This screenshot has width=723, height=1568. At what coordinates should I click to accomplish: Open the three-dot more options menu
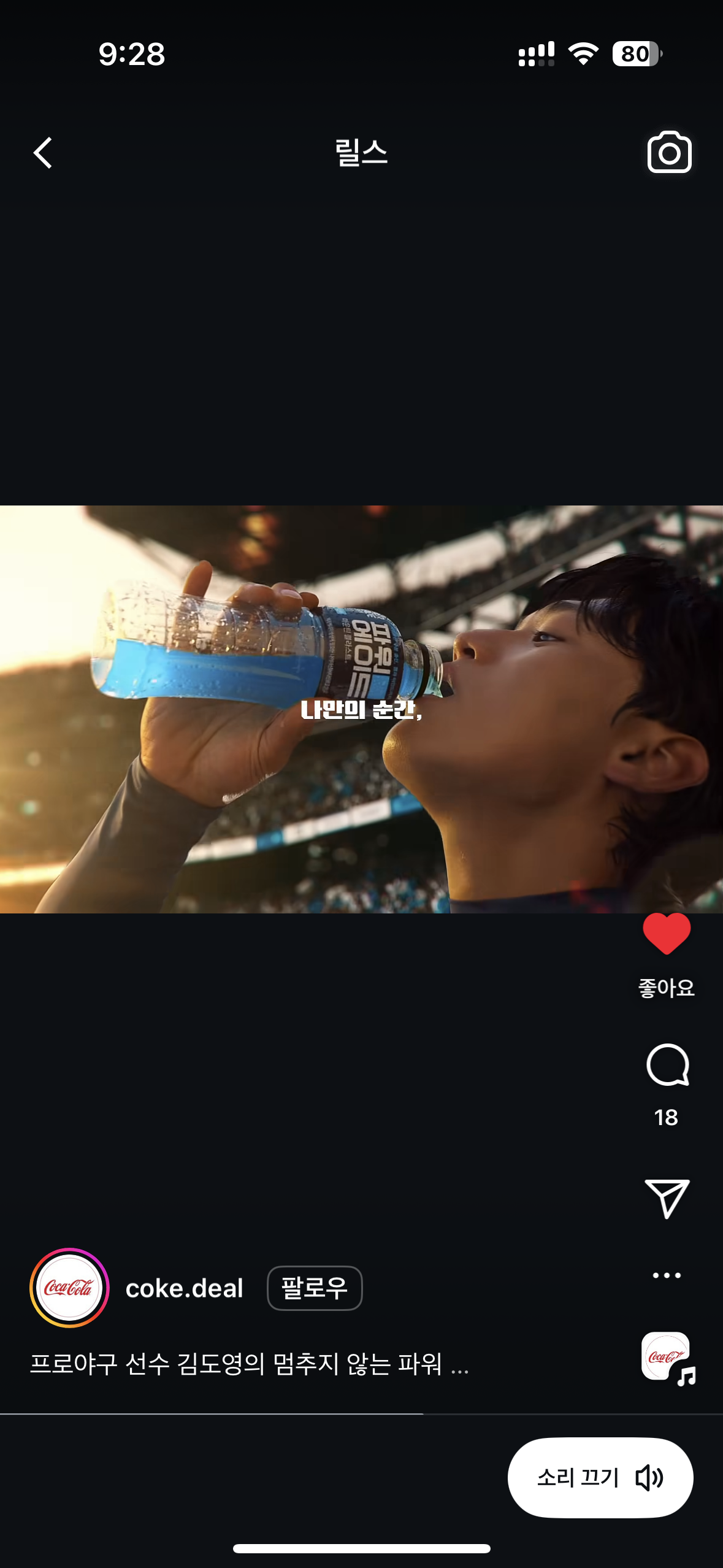coord(667,1275)
